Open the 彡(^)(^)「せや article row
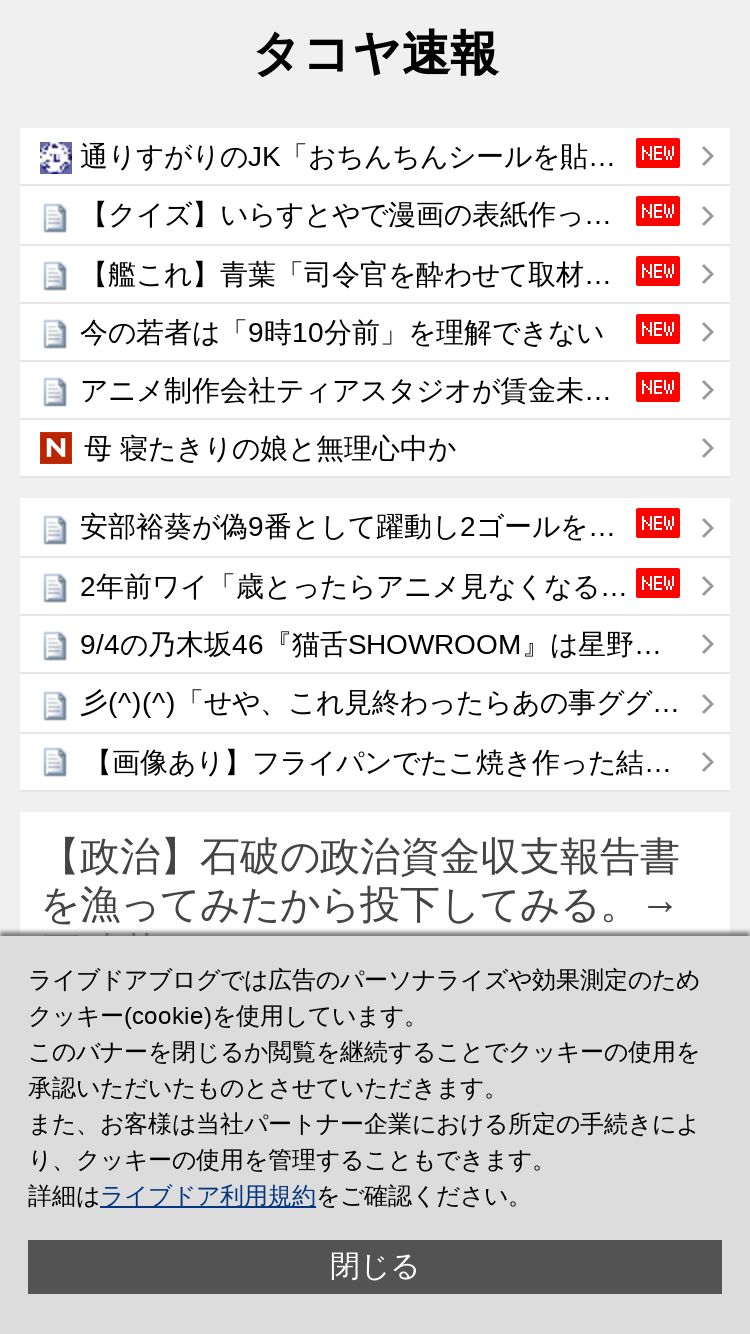This screenshot has height=1334, width=750. point(378,704)
